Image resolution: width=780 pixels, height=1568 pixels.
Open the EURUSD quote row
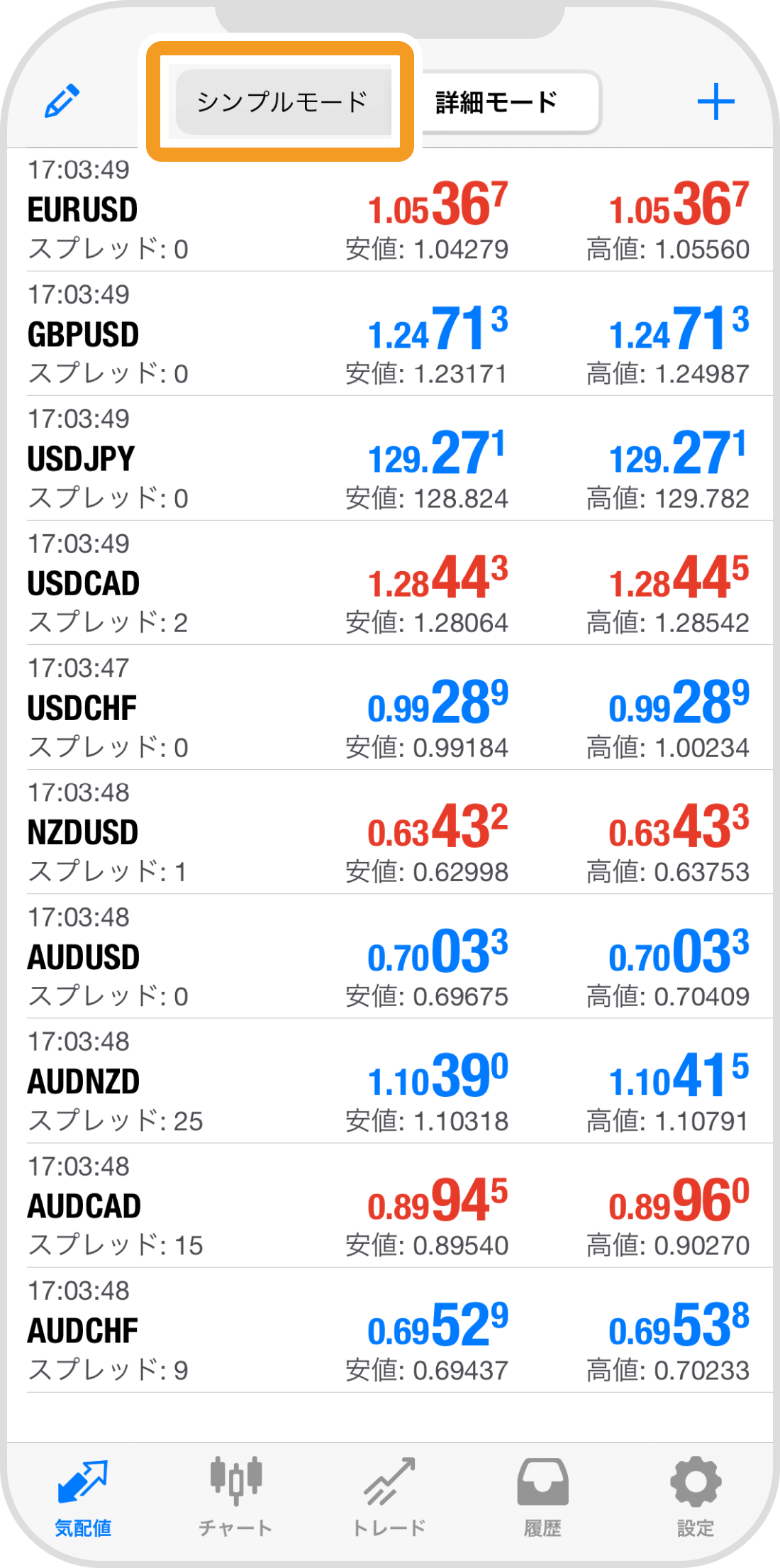point(389,210)
